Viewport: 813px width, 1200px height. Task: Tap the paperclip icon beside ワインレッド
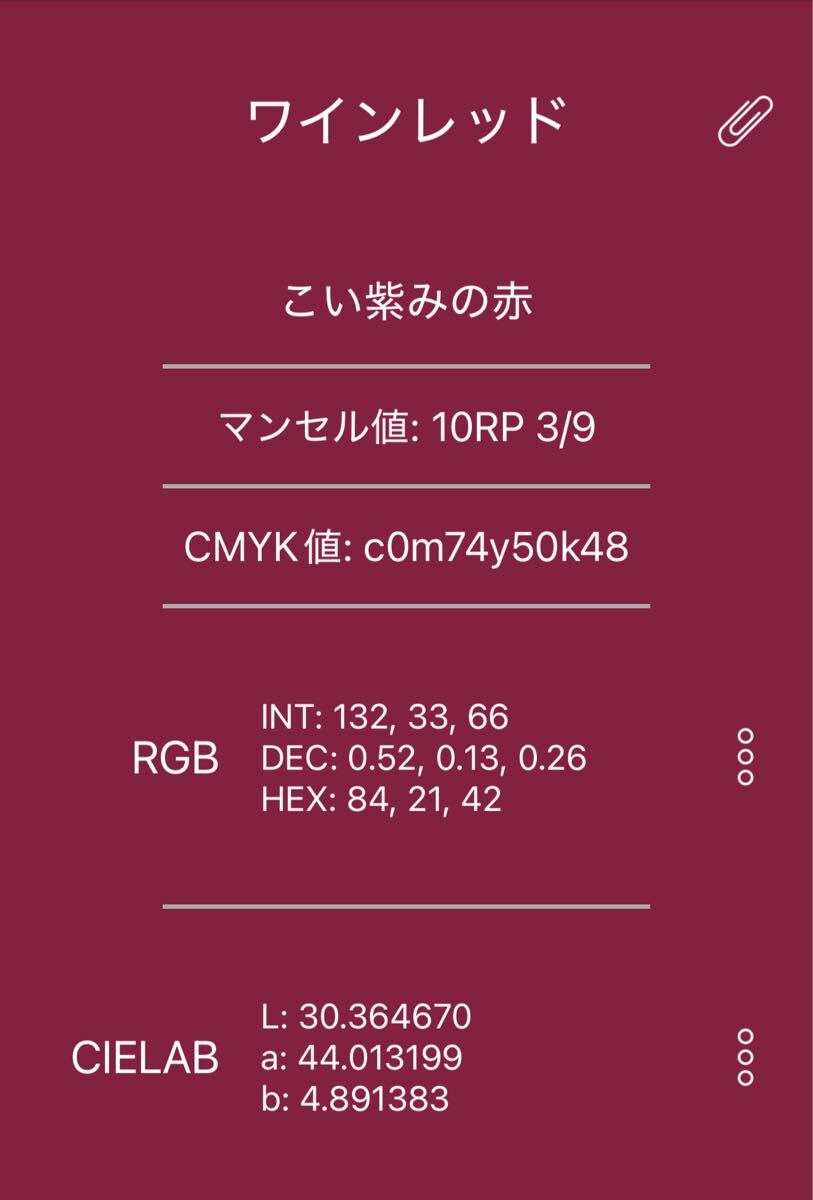tap(746, 121)
